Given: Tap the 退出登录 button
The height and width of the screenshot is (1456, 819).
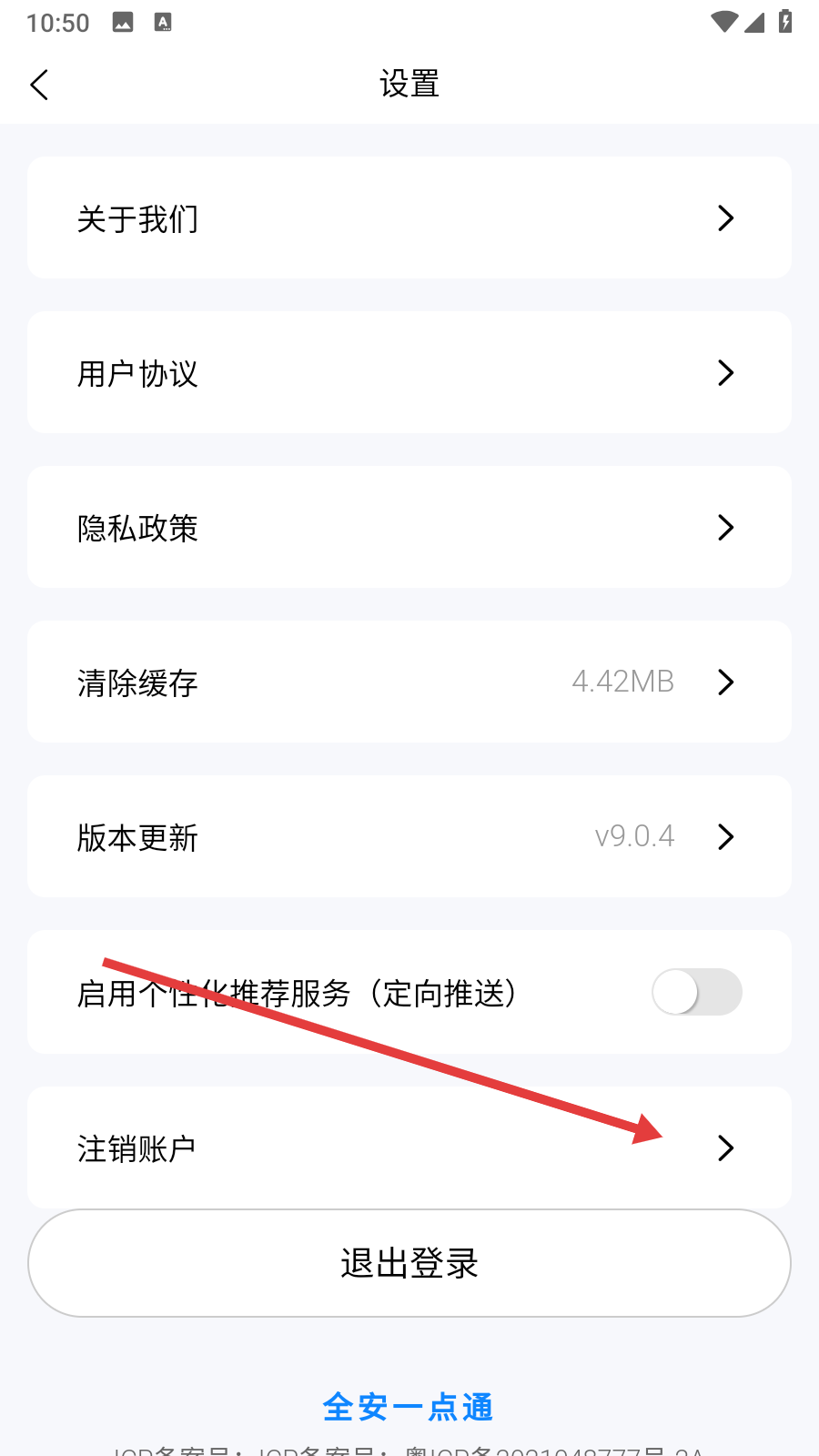Looking at the screenshot, I should [409, 1263].
